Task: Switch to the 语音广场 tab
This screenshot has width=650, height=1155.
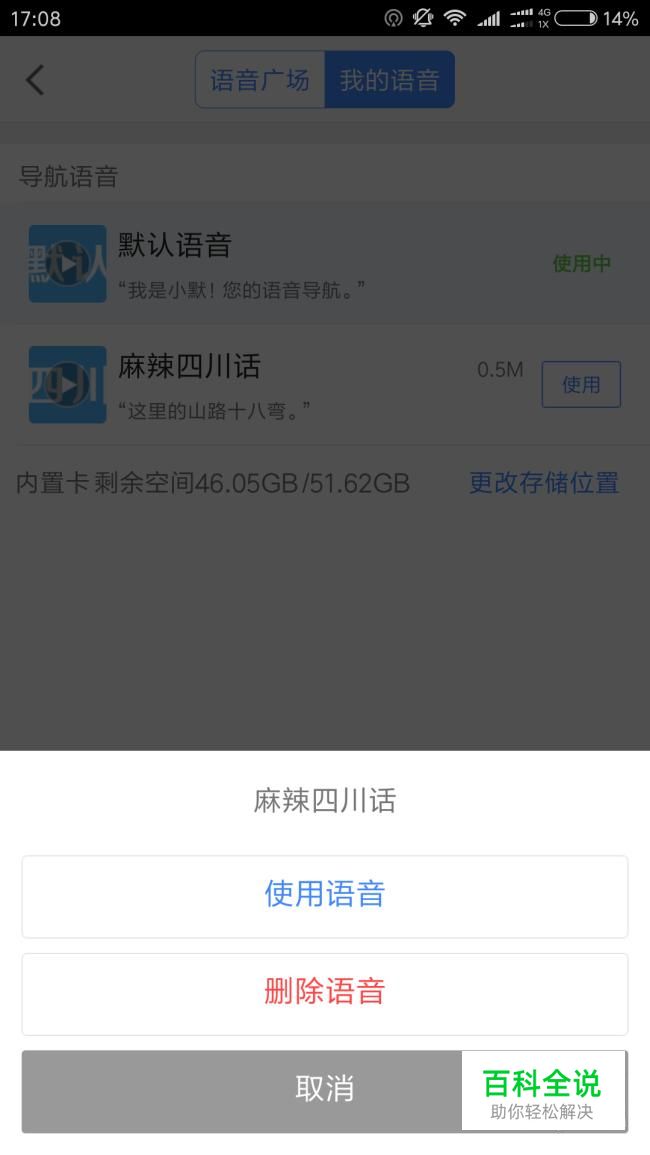Action: [260, 80]
